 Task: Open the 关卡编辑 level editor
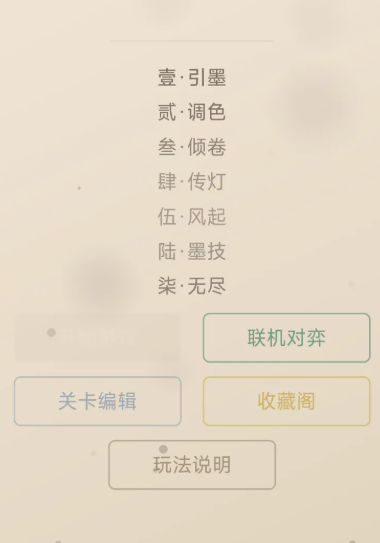98,401
